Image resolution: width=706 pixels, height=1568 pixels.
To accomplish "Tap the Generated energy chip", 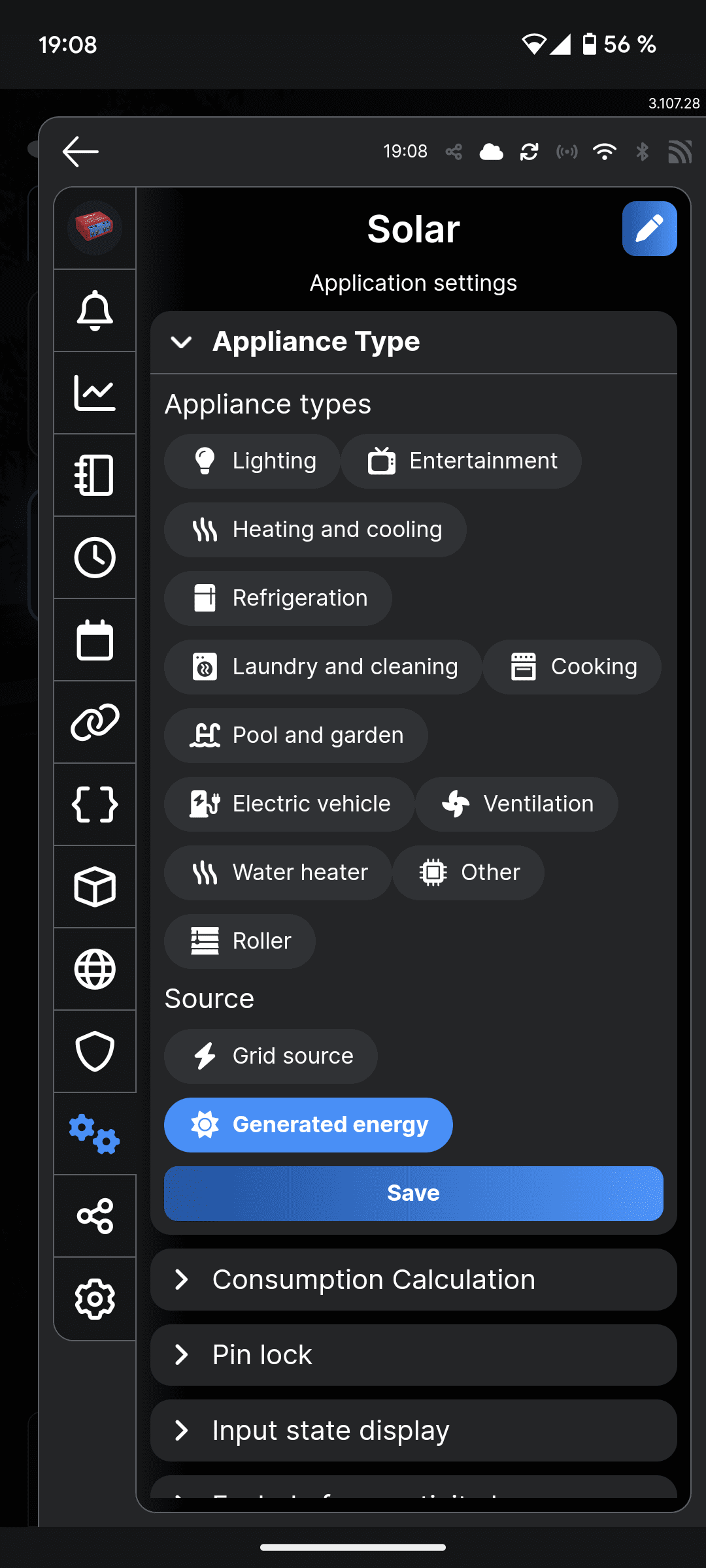I will point(308,1125).
